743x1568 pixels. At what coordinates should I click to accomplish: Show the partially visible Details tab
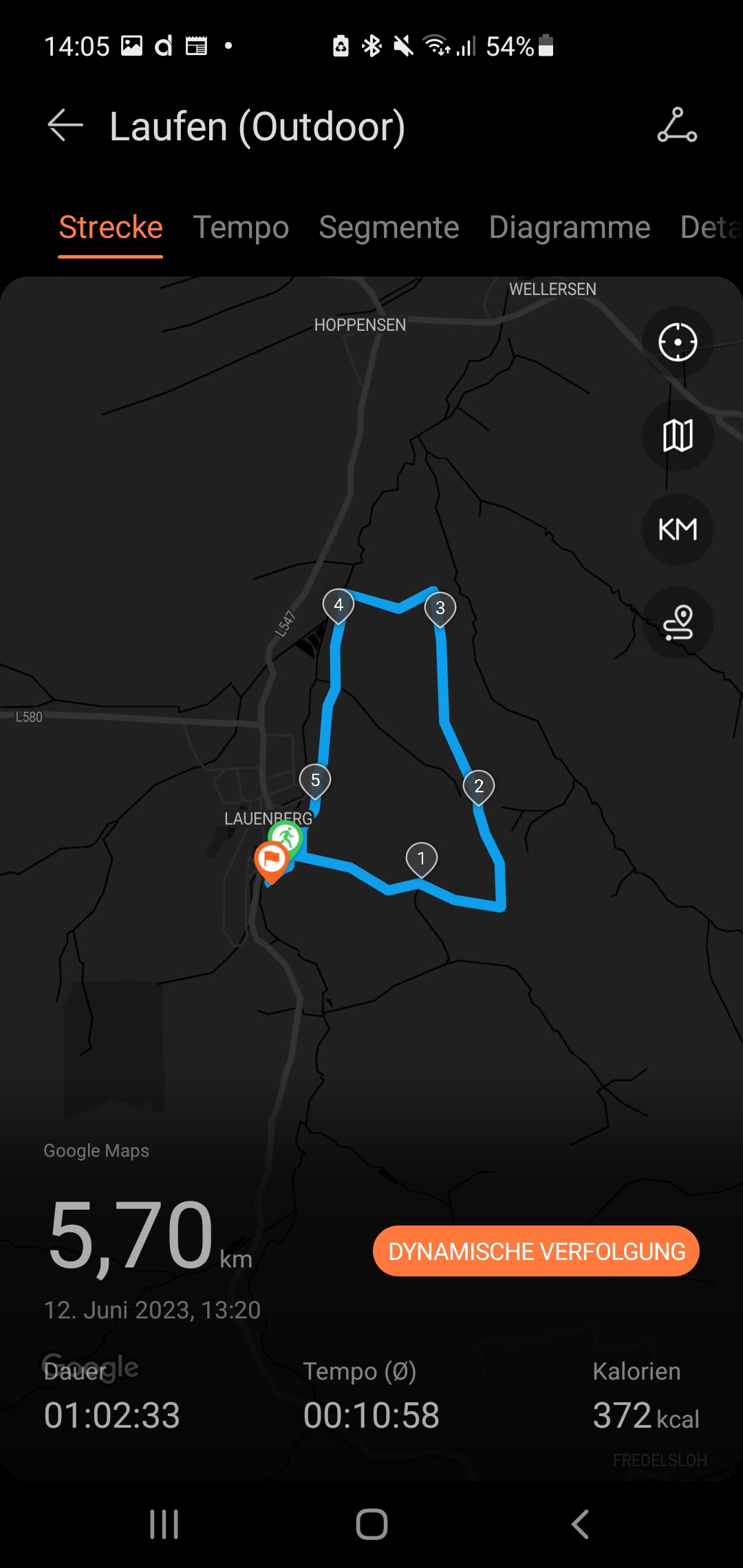[711, 228]
